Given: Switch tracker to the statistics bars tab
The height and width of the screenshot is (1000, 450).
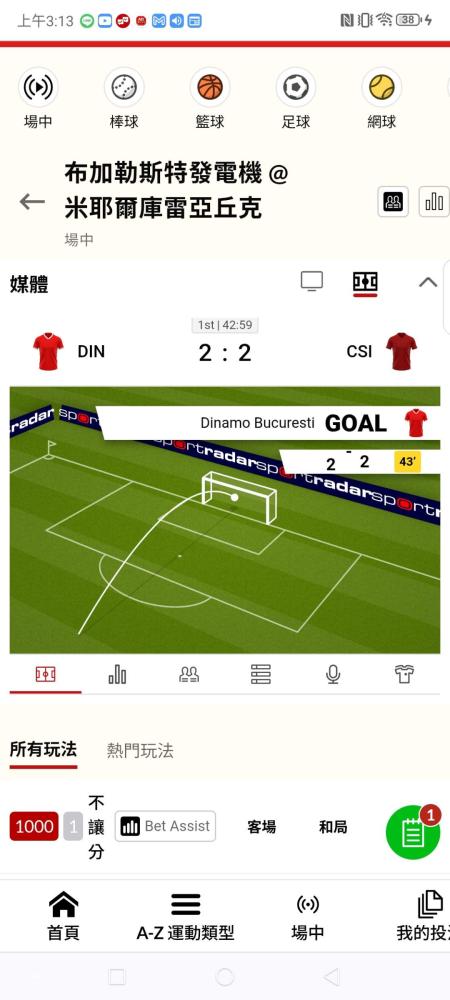Looking at the screenshot, I should tap(117, 674).
